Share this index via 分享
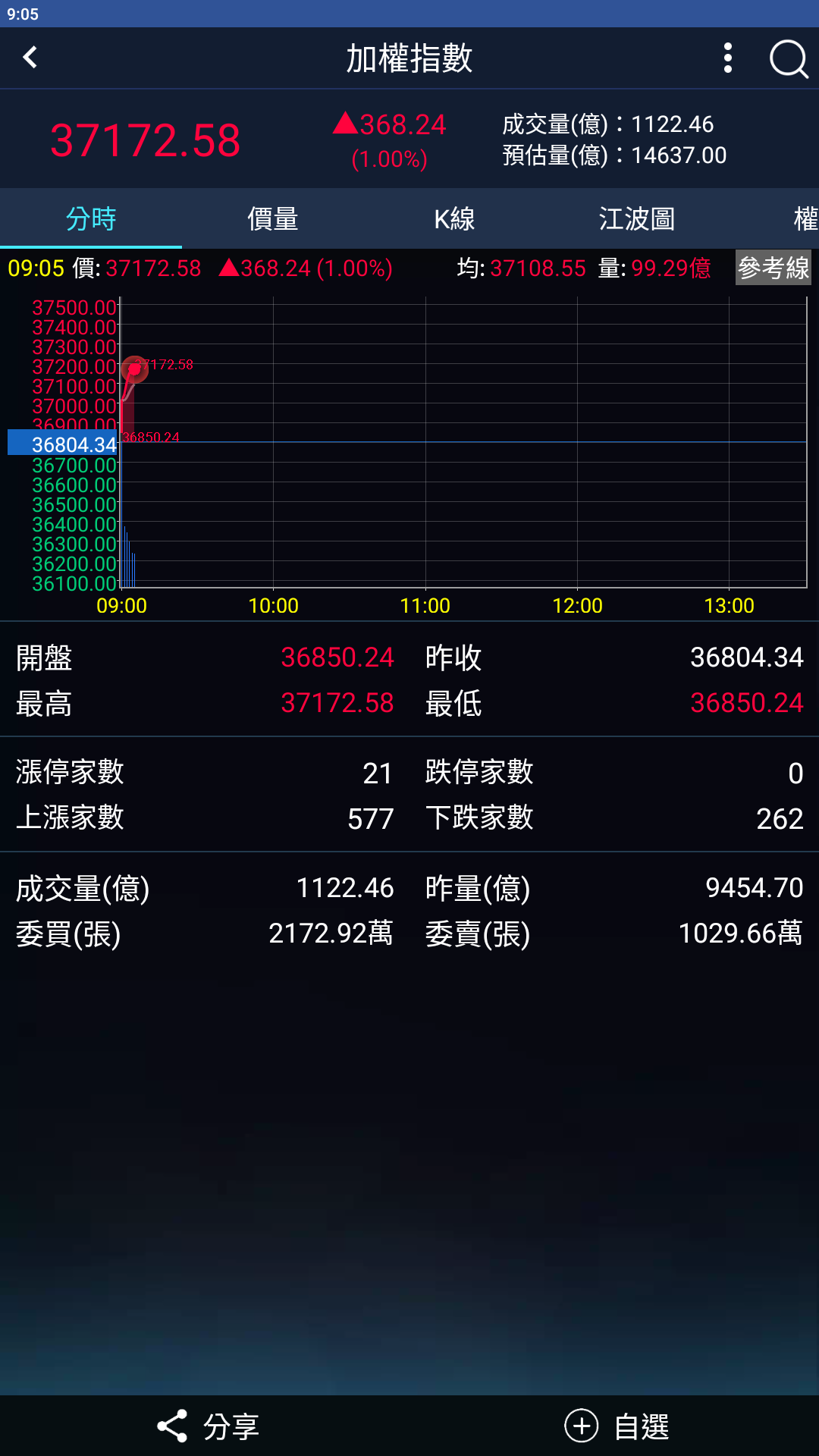The width and height of the screenshot is (819, 1456). [x=209, y=1426]
